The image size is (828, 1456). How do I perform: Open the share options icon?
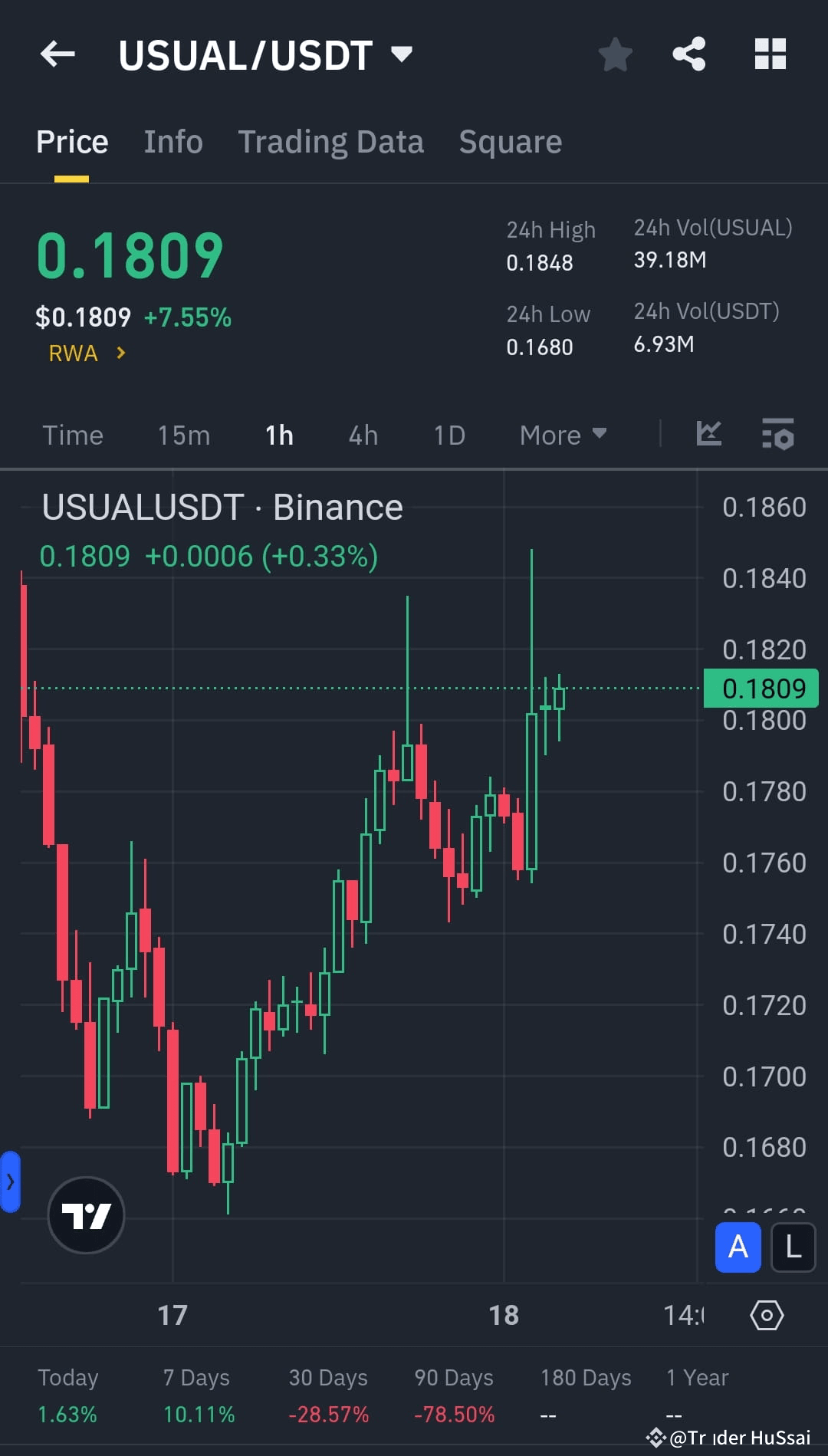(x=688, y=54)
